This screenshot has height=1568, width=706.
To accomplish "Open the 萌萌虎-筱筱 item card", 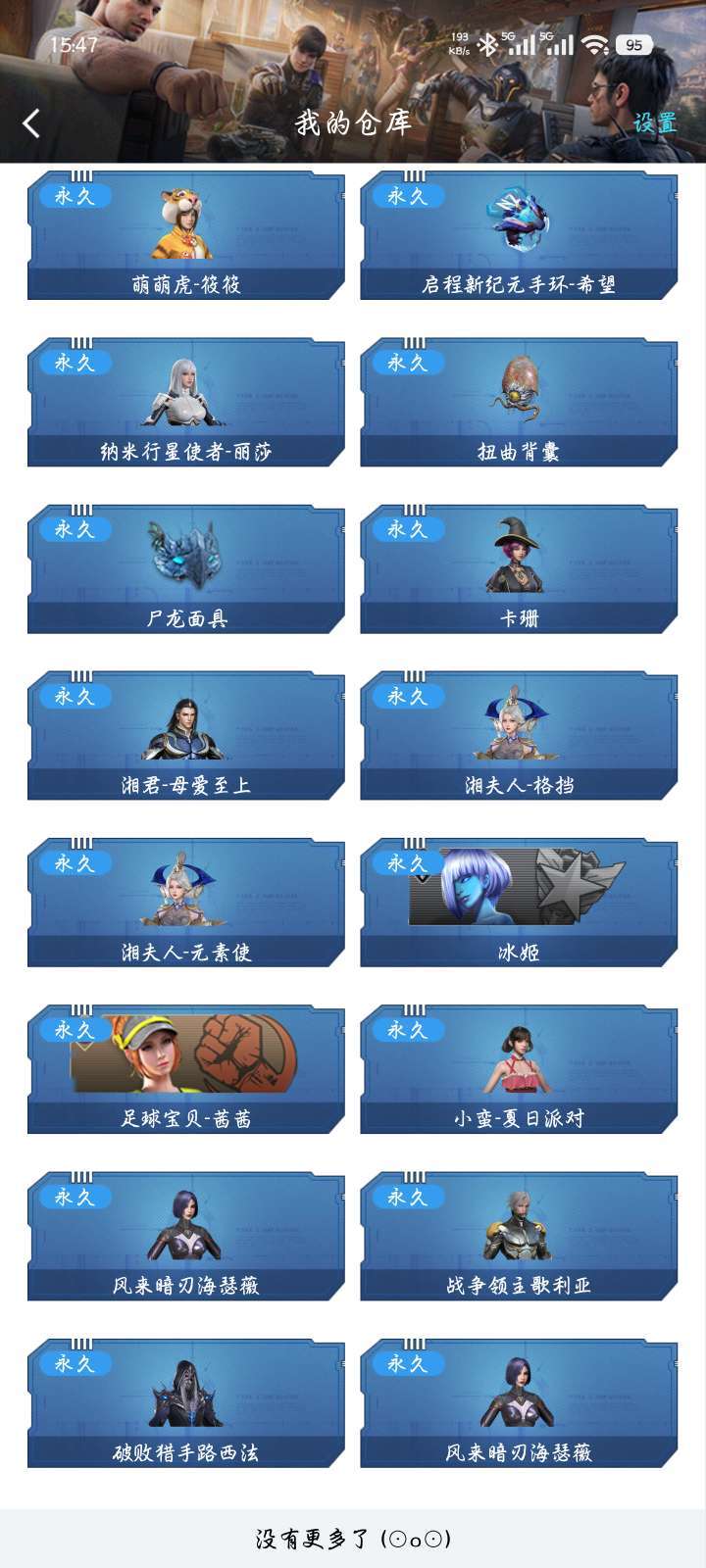I will (x=186, y=235).
